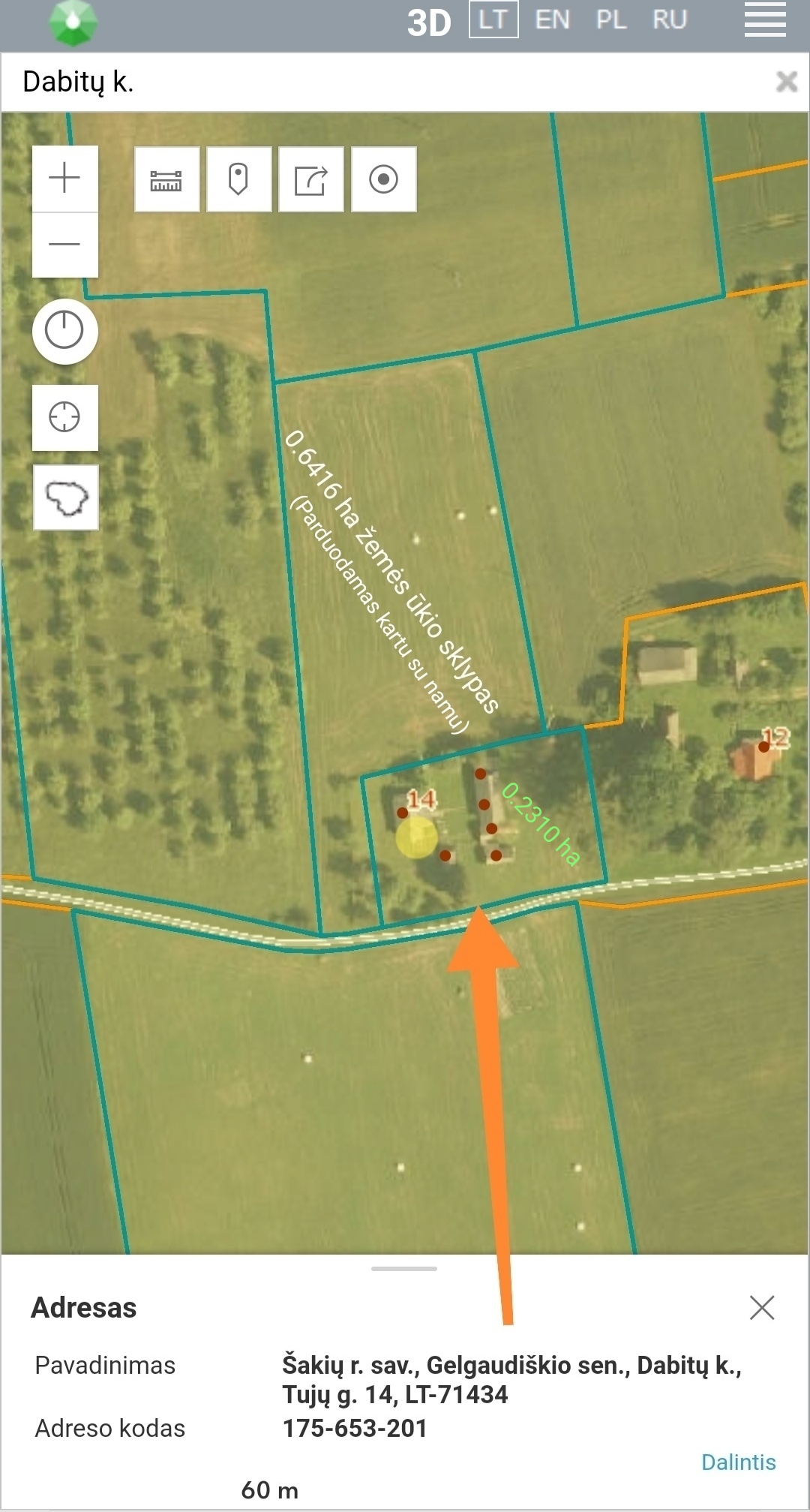Open the measuring ruler tool
This screenshot has height=1512, width=810.
[166, 179]
